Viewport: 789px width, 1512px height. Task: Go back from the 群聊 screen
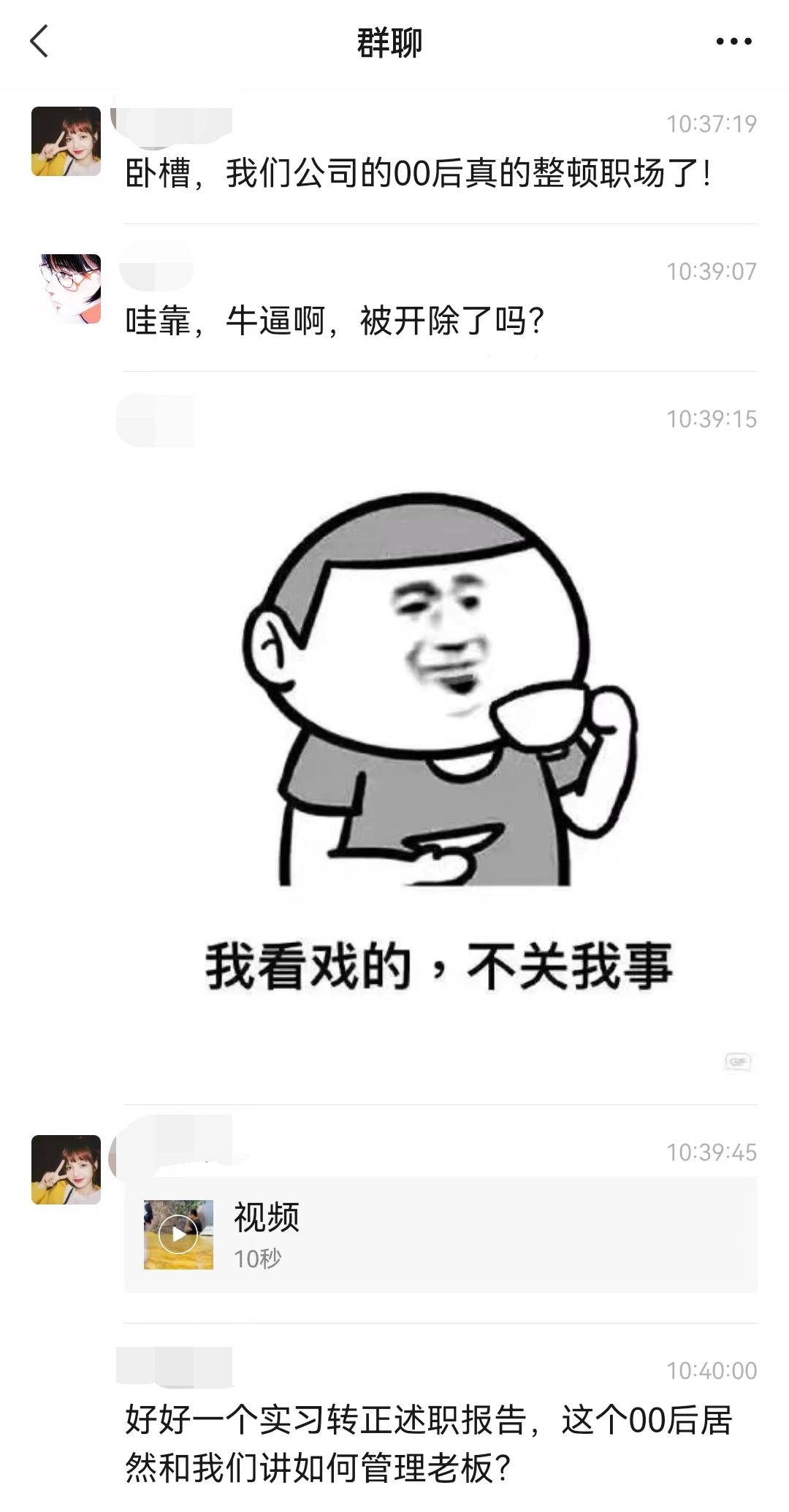[x=39, y=41]
